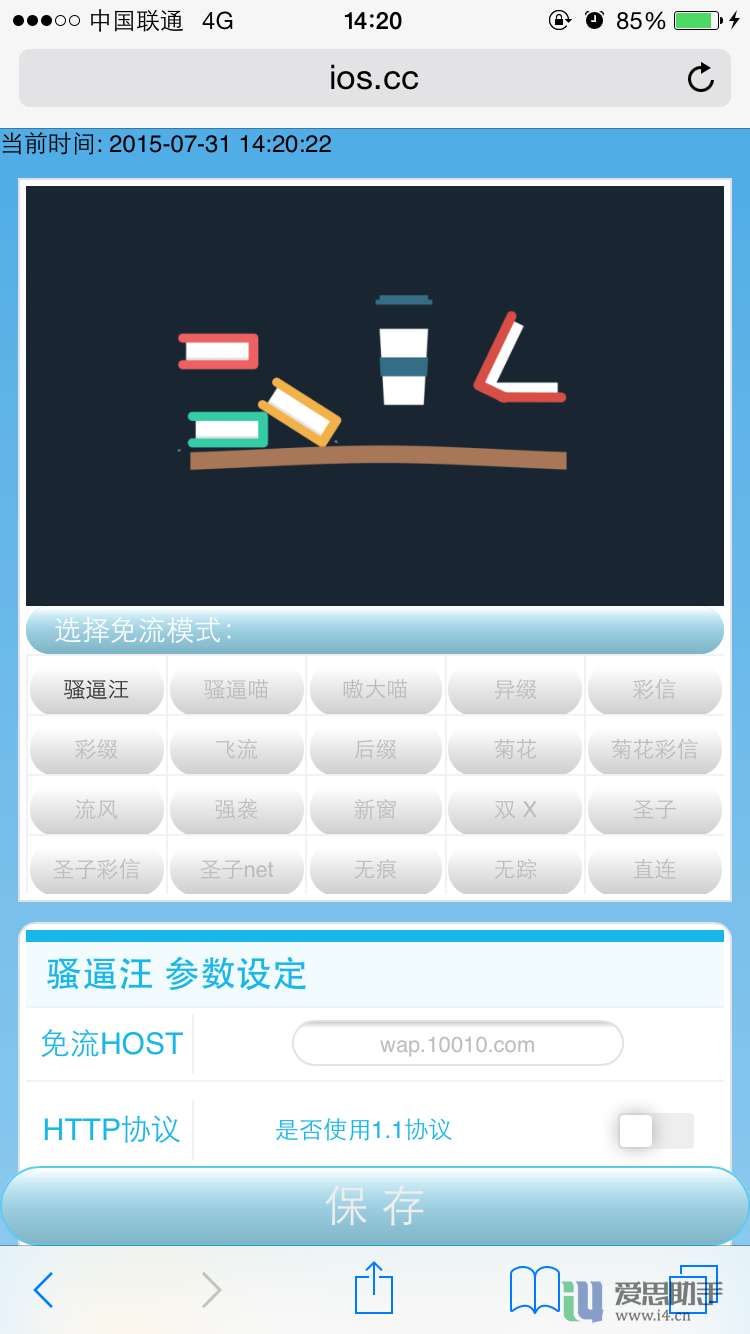Select the 嗷大喵 mode
Screen dimensions: 750x1334
tap(375, 690)
